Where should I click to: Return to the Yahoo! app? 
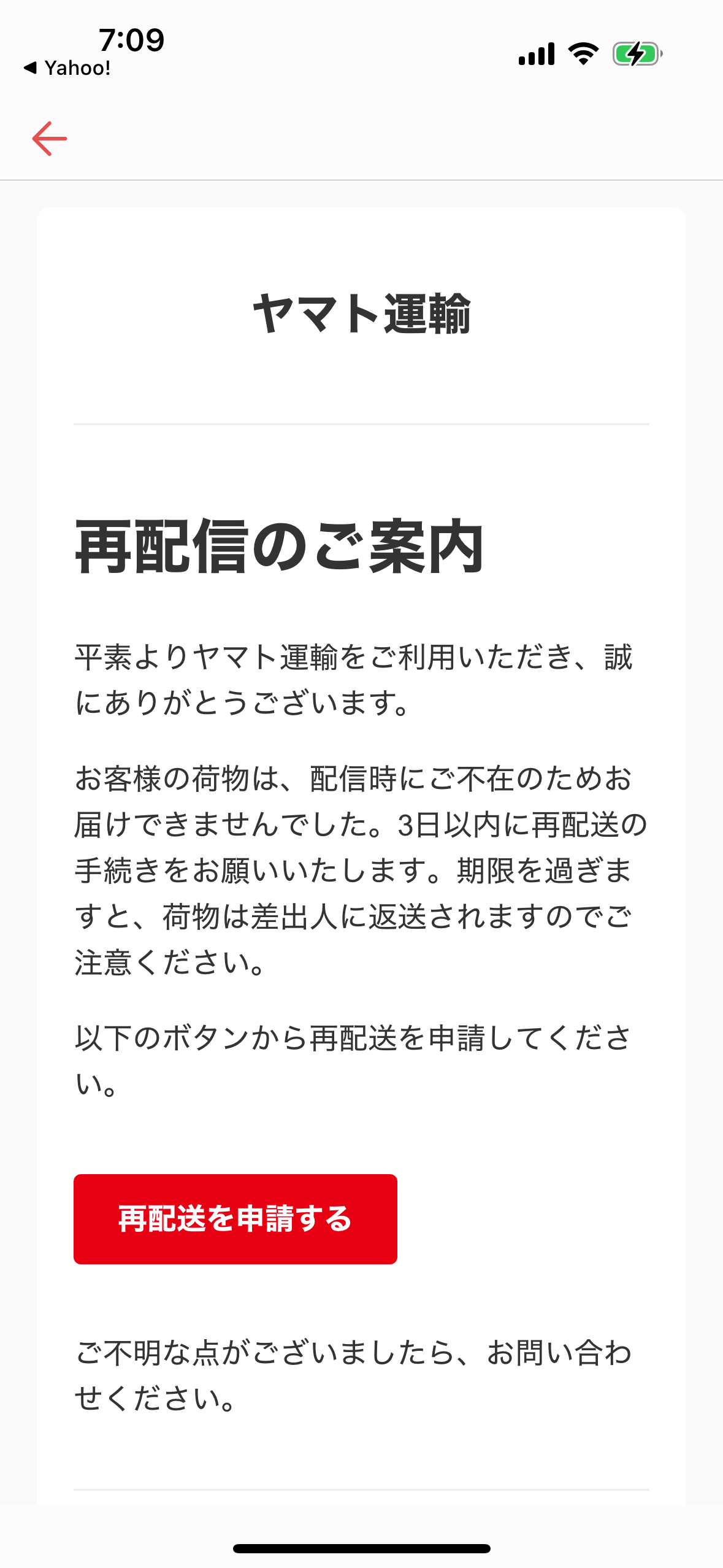pyautogui.click(x=67, y=68)
